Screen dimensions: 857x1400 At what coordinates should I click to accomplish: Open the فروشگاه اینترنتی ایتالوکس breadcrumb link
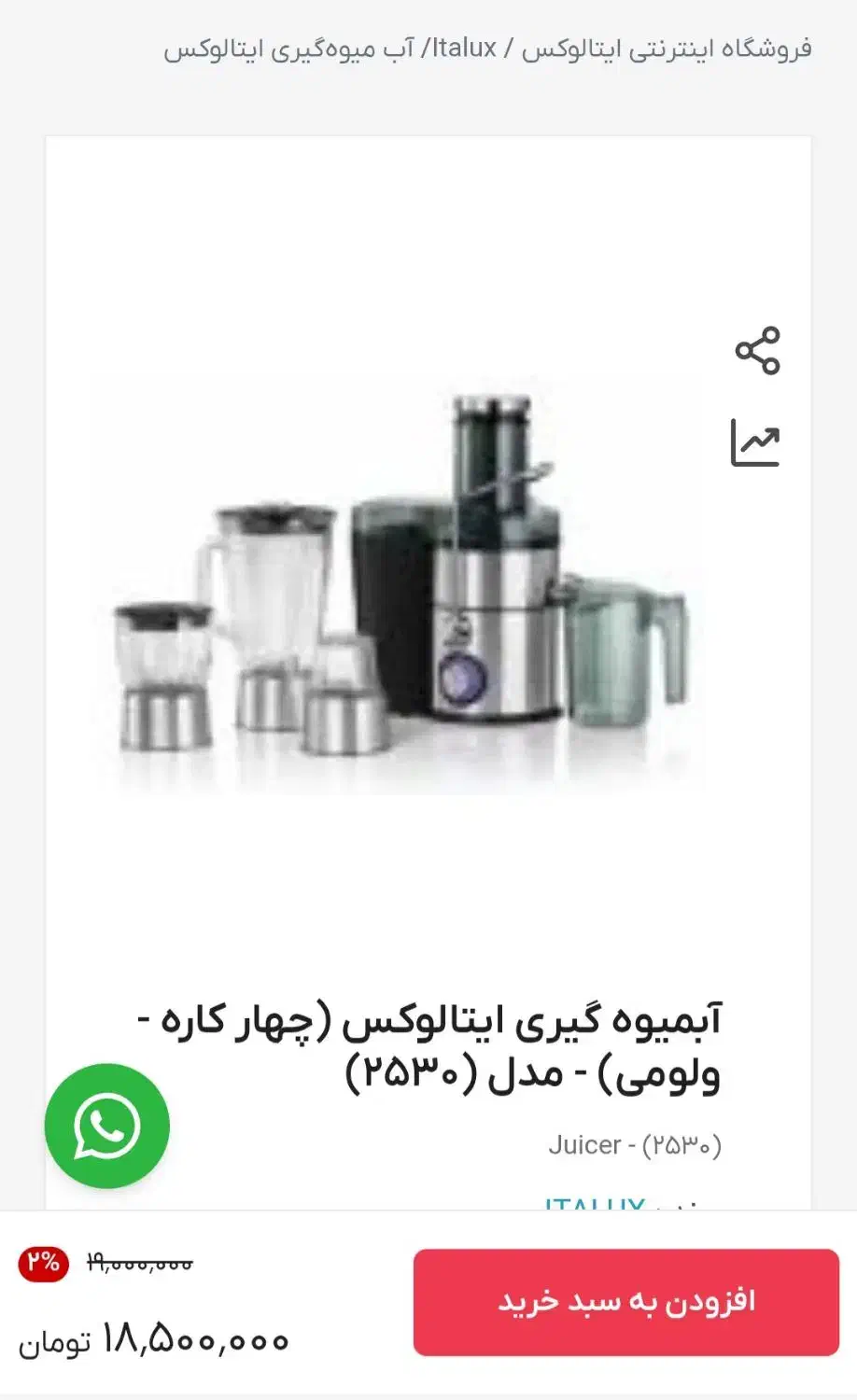coord(667,49)
